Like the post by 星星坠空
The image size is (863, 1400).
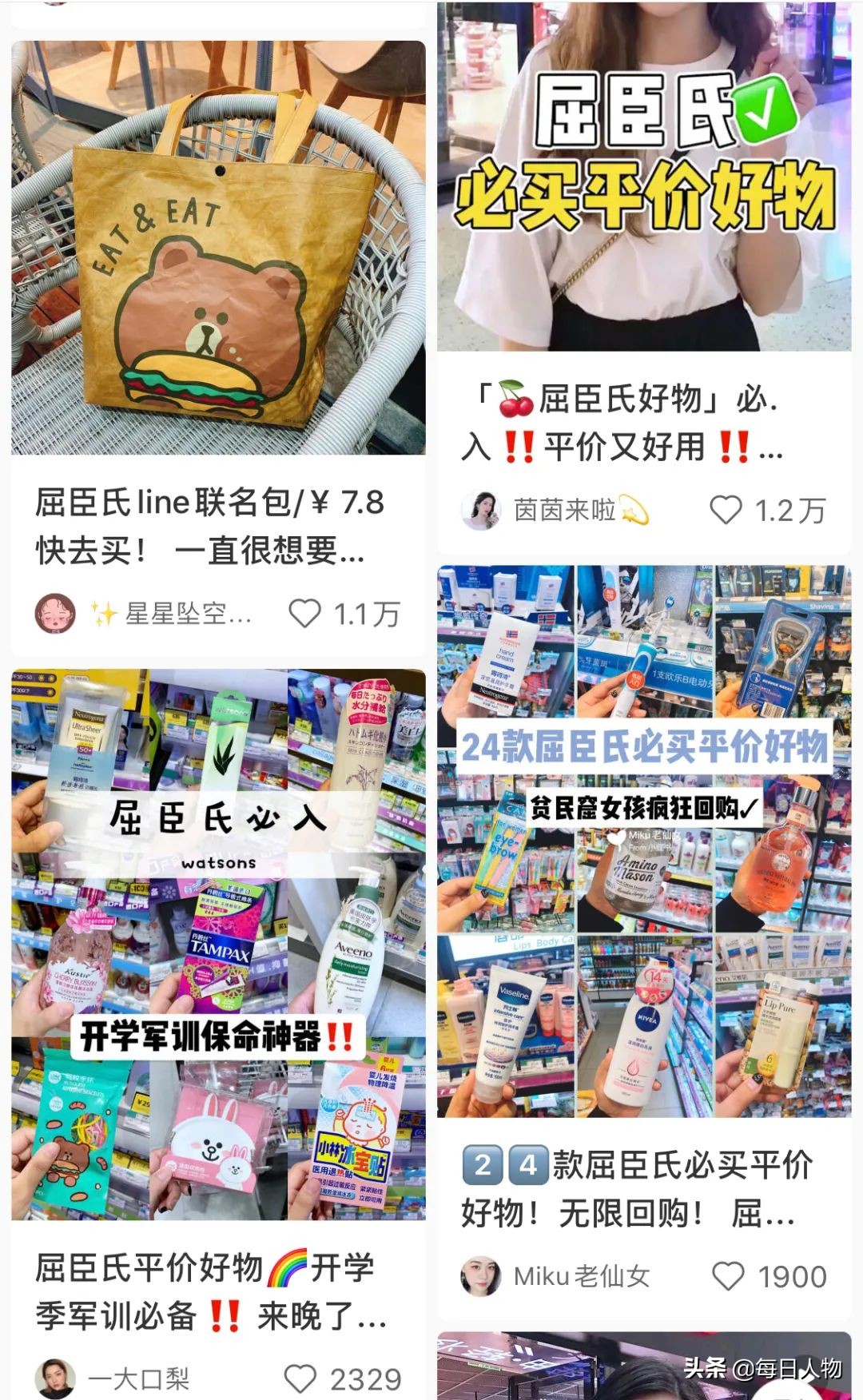304,614
